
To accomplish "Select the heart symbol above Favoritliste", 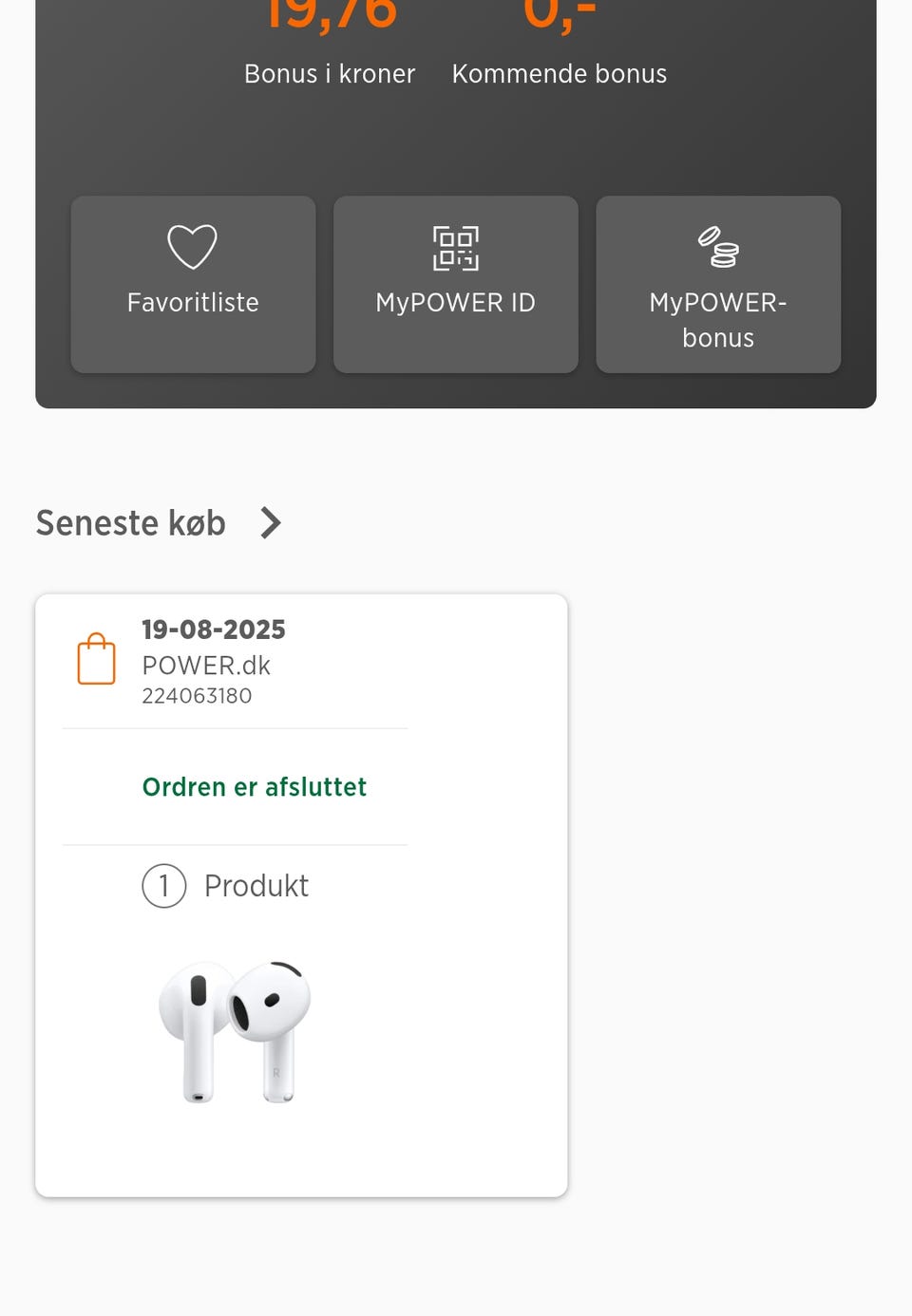I will click(x=192, y=245).
